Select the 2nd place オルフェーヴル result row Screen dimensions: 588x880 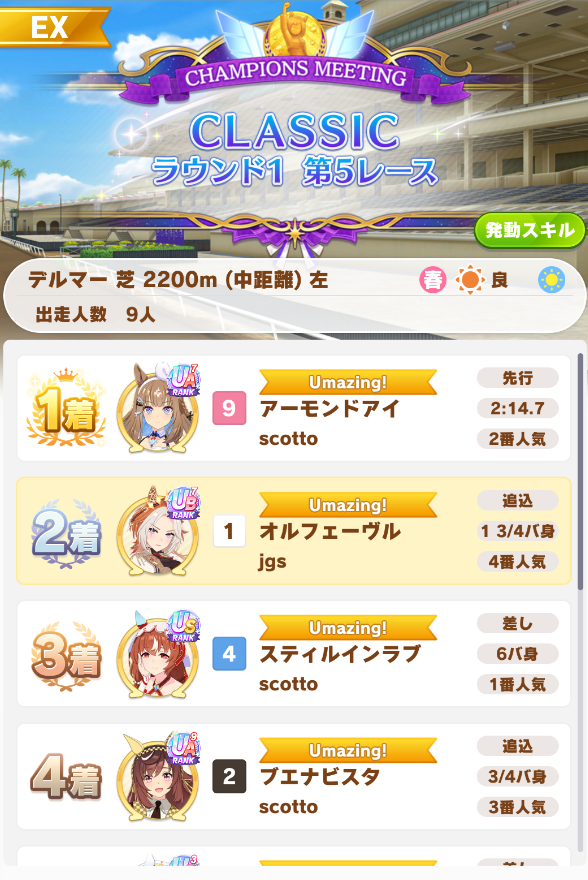click(x=293, y=531)
